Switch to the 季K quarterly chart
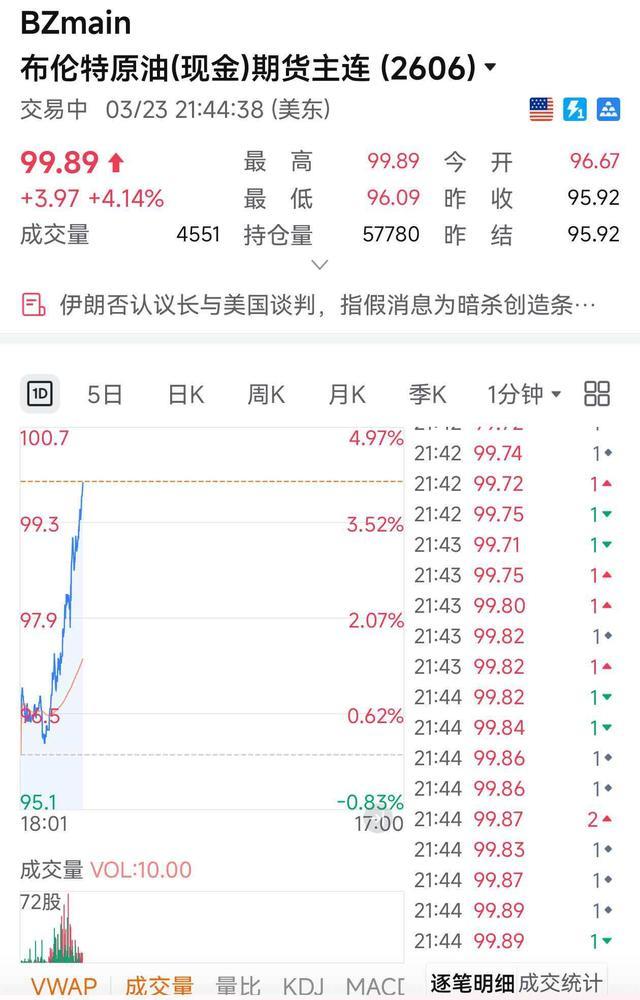Screen dimensions: 640x1000 point(427,394)
